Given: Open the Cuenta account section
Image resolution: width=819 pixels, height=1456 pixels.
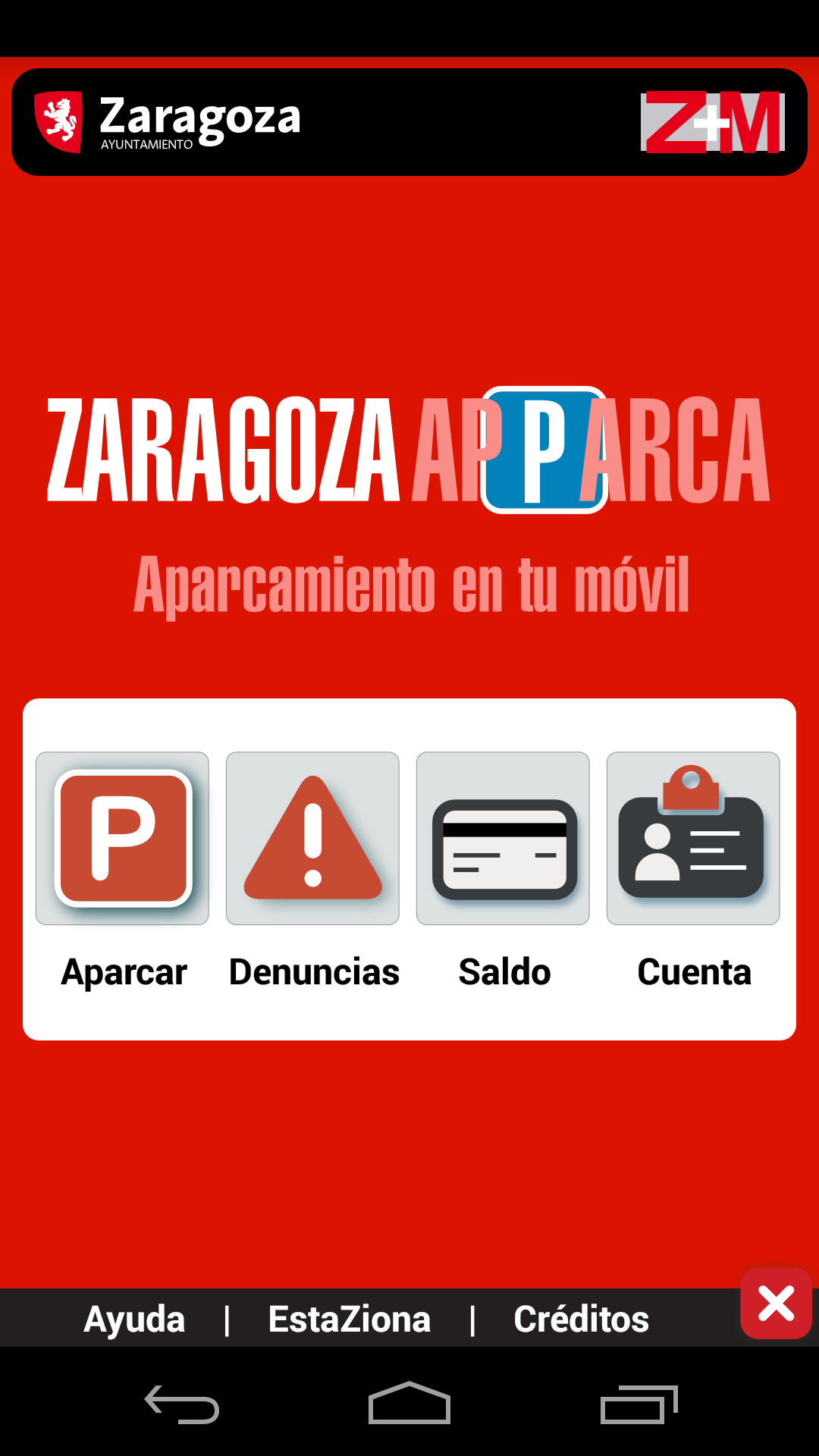Looking at the screenshot, I should pyautogui.click(x=693, y=838).
